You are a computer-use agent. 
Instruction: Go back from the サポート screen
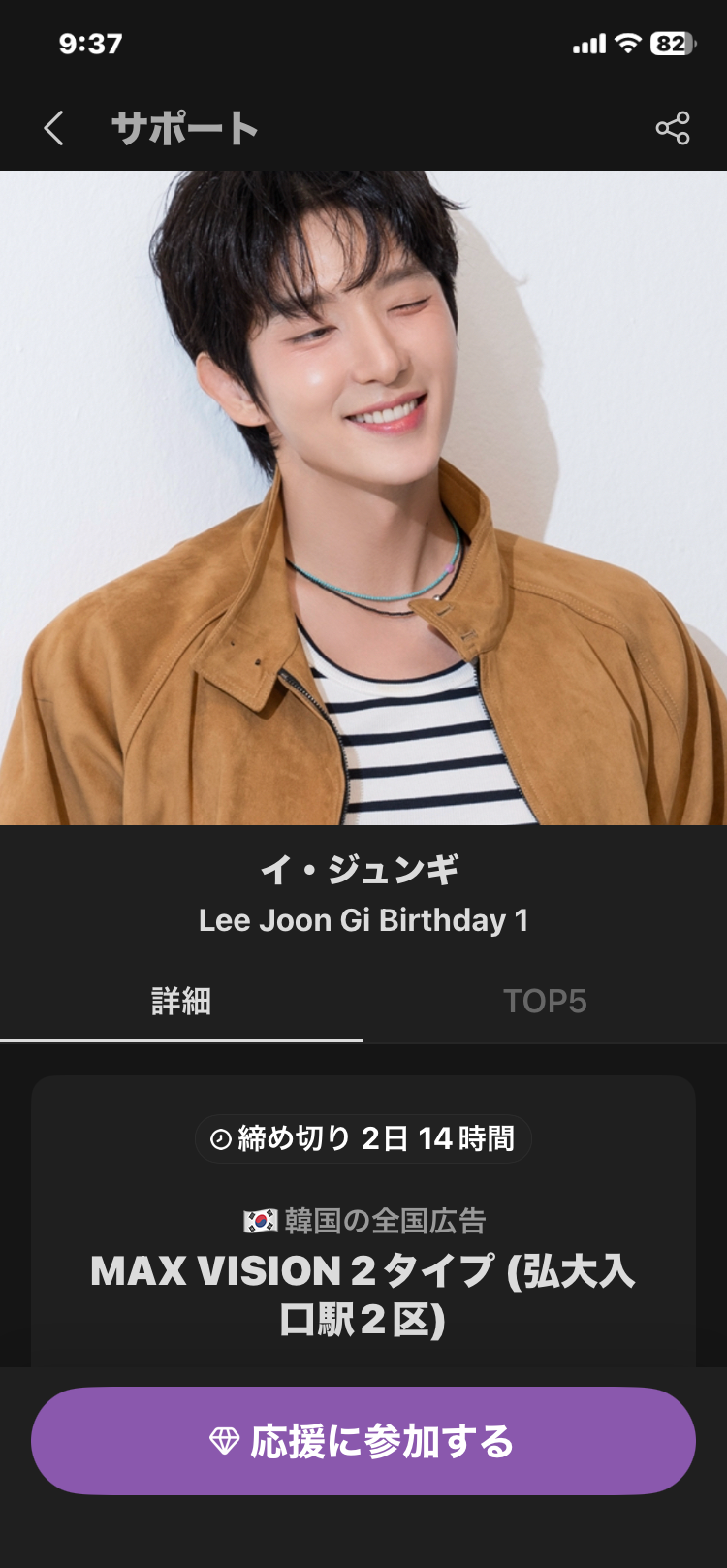pos(54,128)
